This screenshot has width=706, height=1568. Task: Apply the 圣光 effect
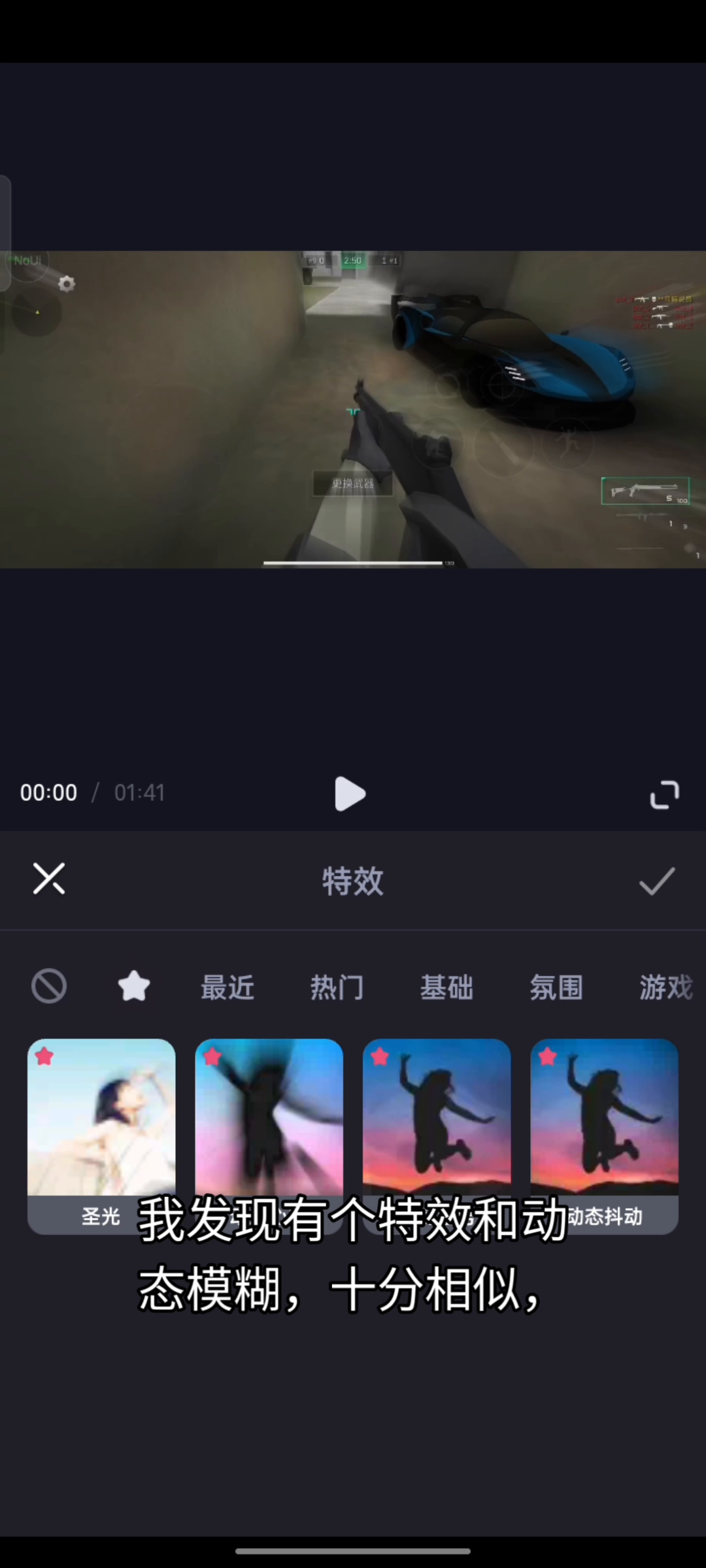101,1124
